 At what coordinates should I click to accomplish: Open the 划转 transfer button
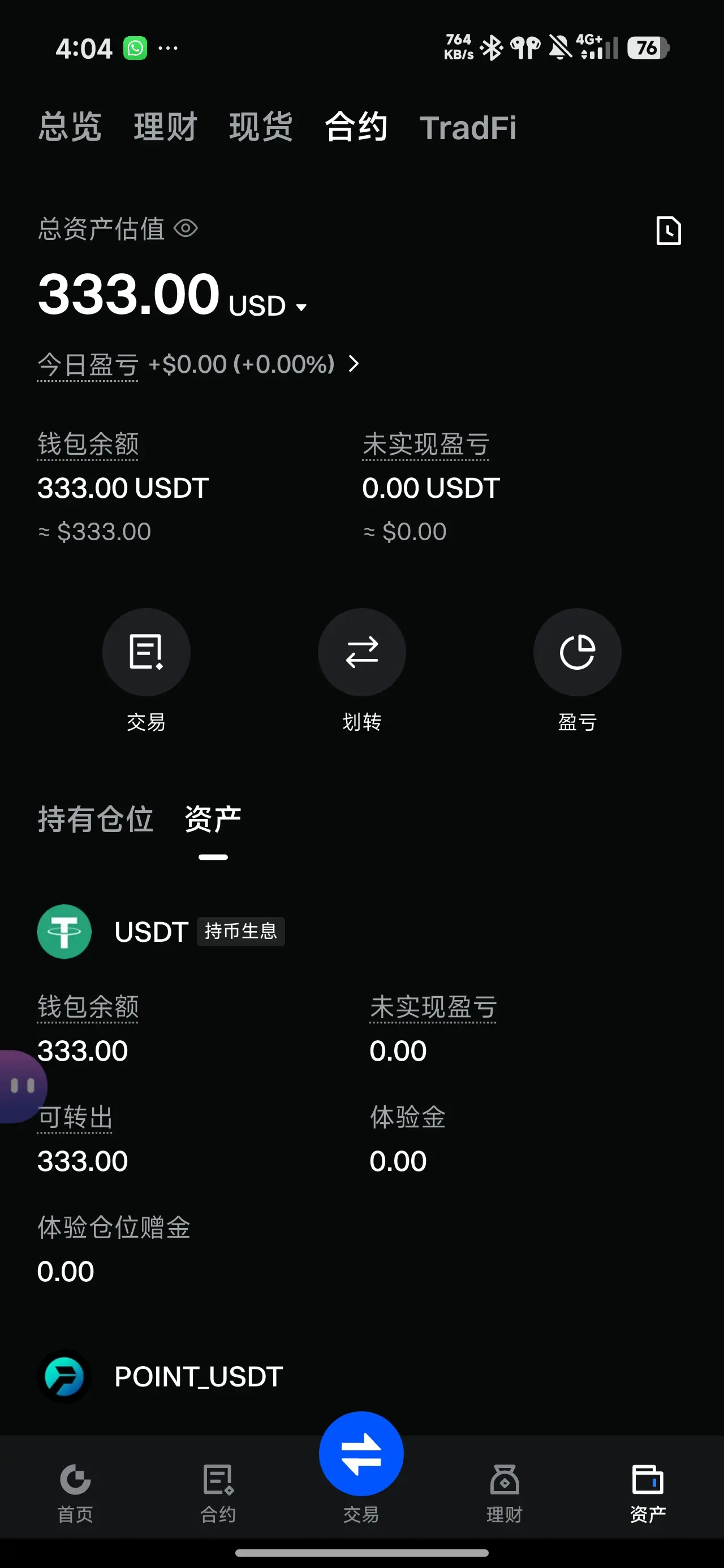361,652
